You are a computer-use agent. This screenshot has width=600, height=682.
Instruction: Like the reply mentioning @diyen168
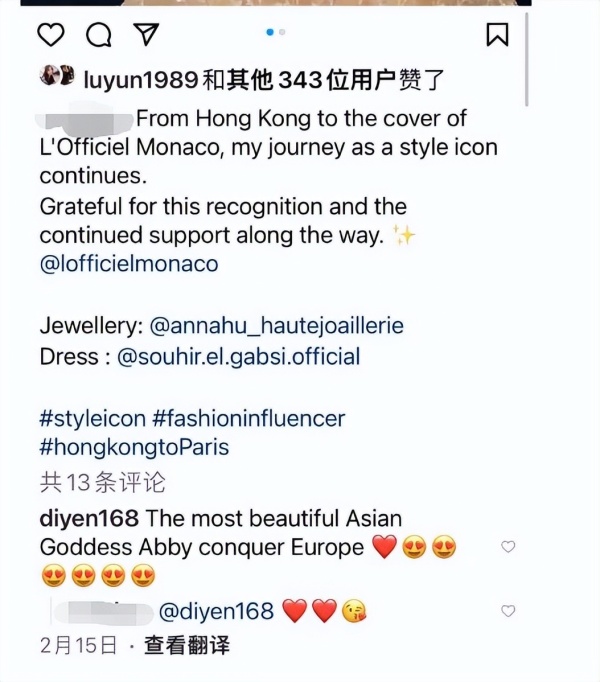508,611
